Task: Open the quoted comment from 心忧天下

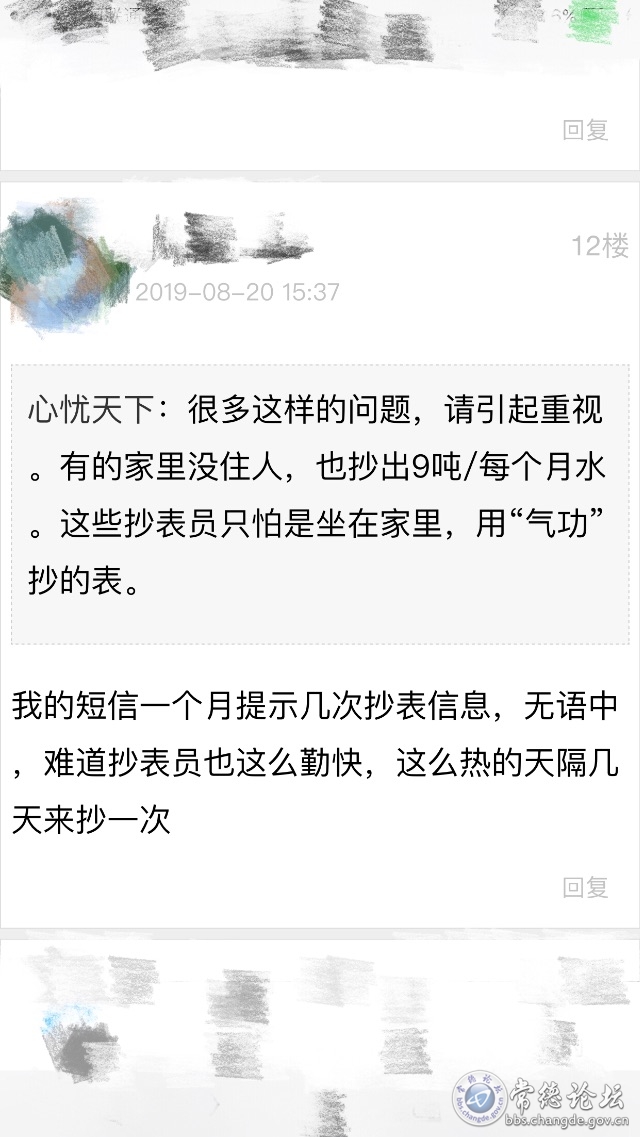Action: (x=320, y=504)
